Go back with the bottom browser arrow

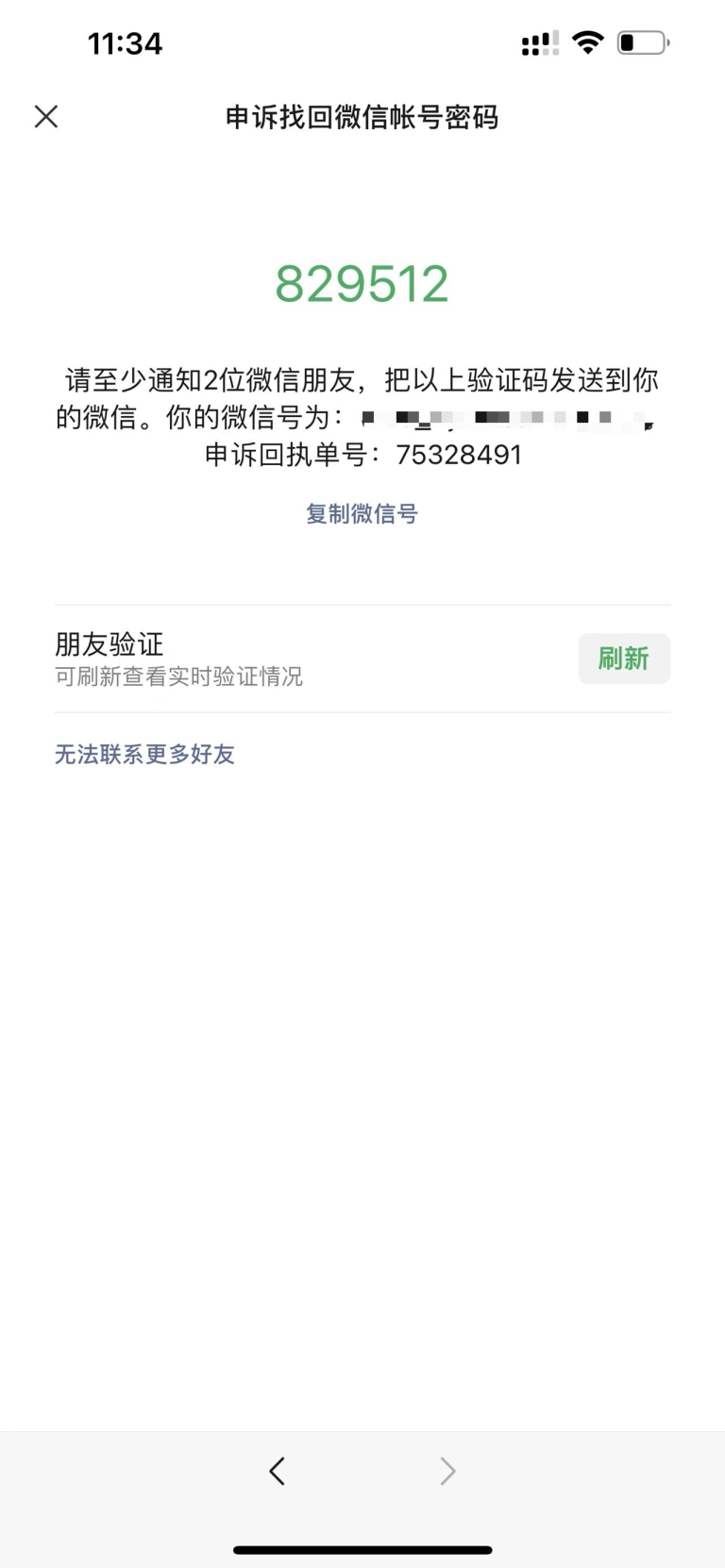277,1471
